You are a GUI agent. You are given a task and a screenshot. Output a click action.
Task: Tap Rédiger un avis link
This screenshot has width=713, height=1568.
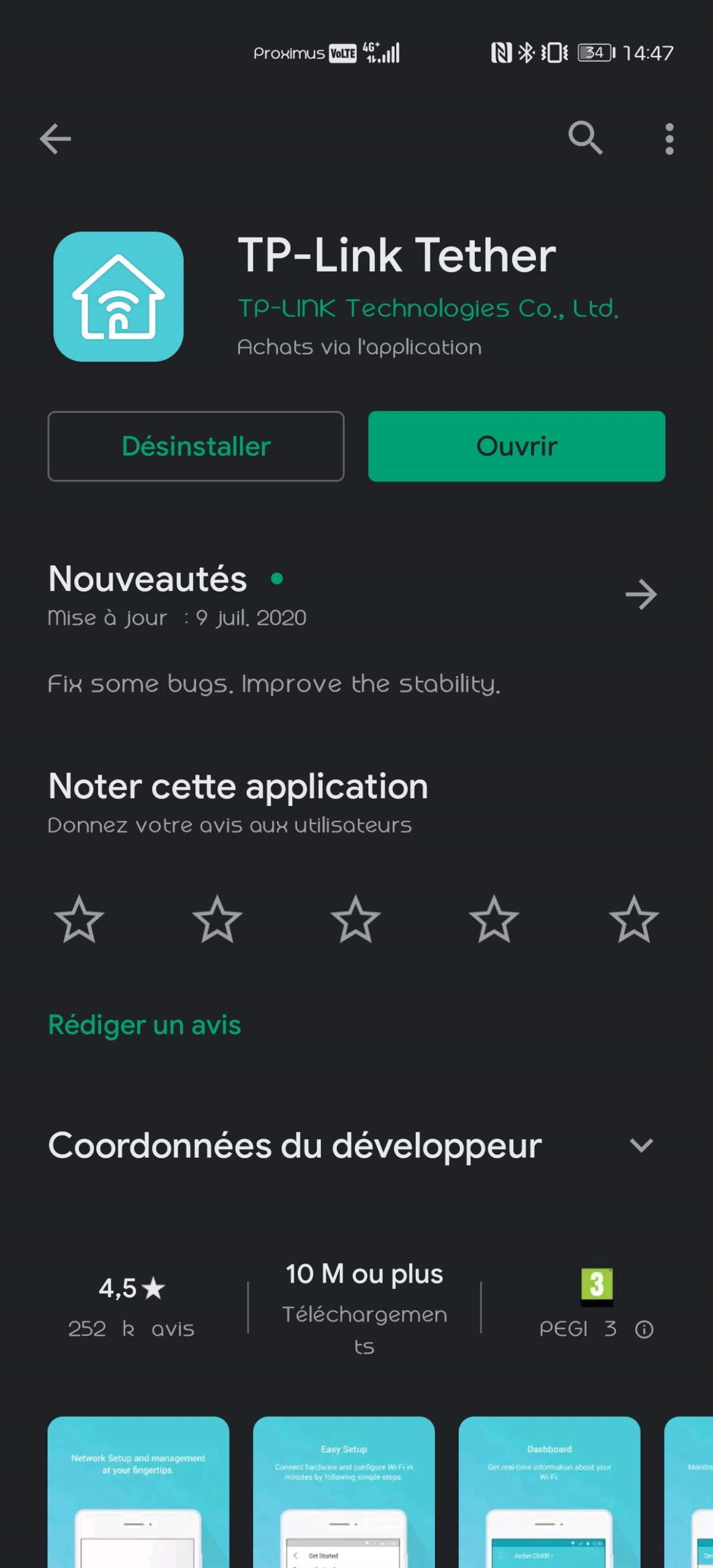(x=145, y=1025)
